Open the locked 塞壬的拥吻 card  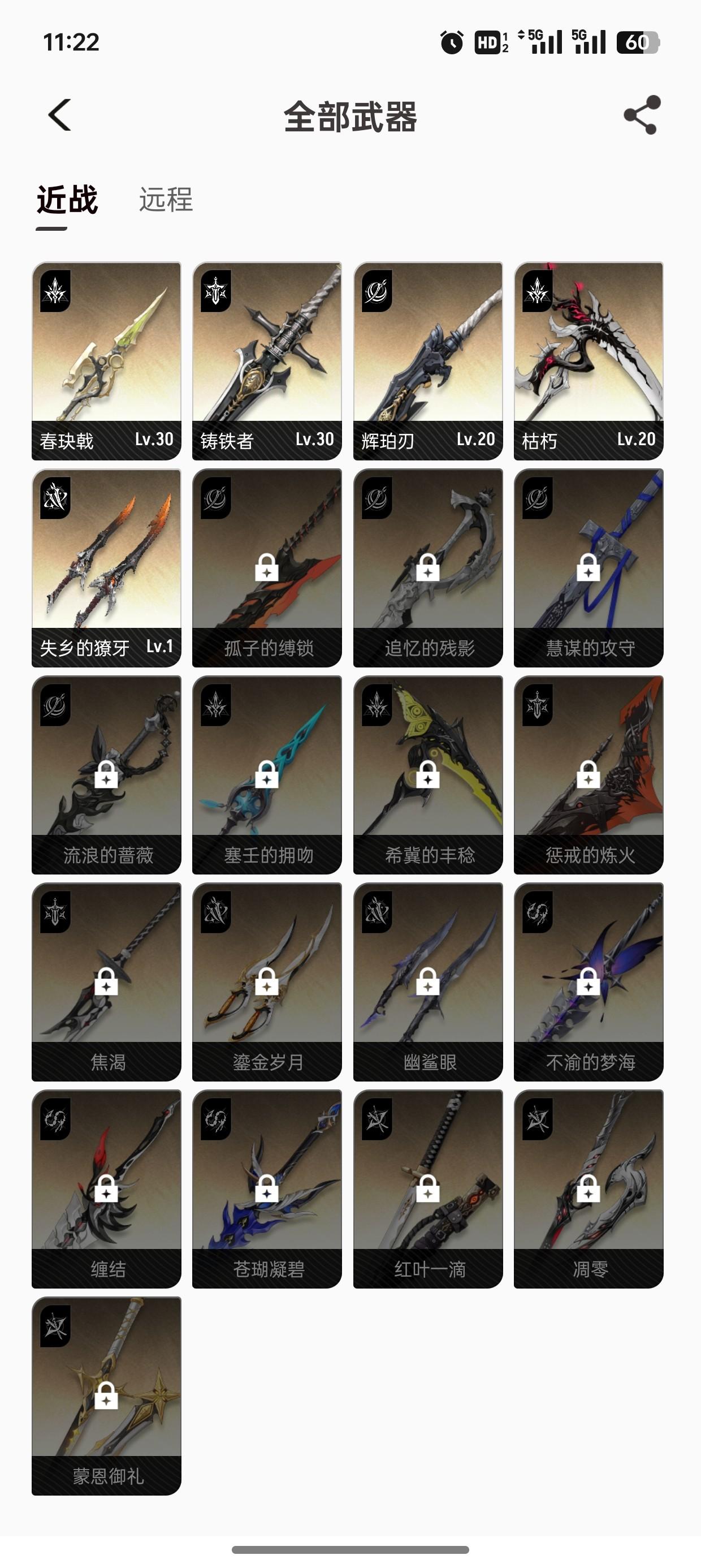[x=267, y=774]
